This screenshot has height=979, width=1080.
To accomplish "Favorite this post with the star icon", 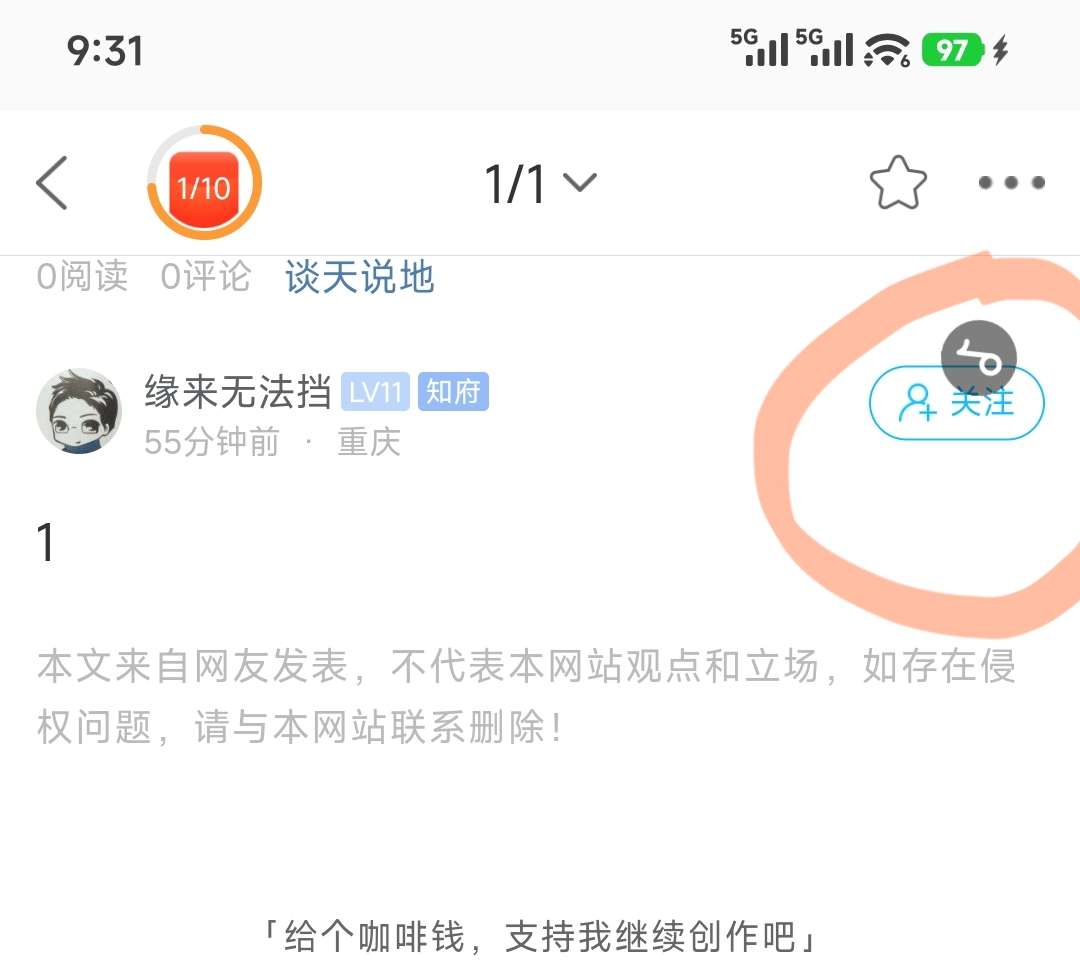I will click(897, 183).
